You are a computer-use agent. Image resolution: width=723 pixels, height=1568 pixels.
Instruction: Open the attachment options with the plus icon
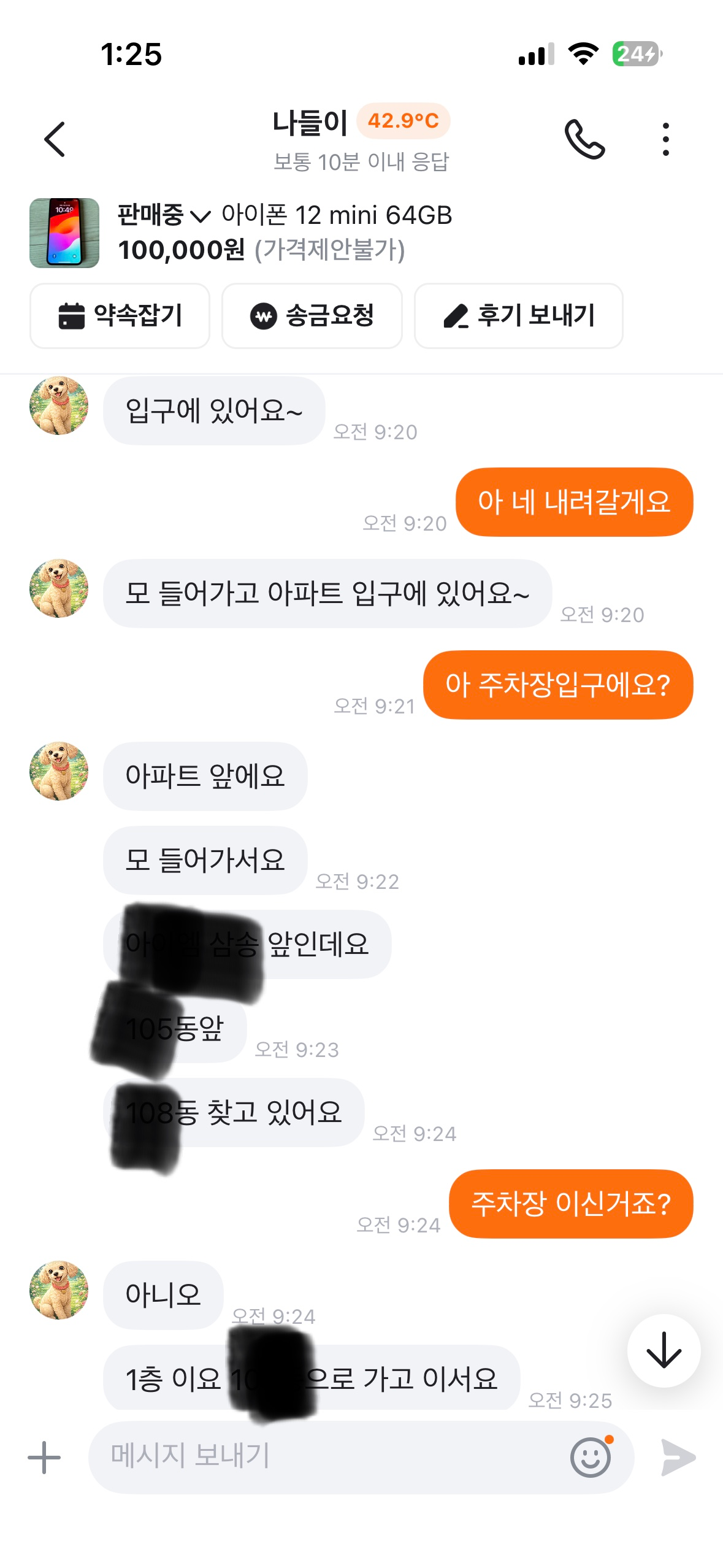42,1458
